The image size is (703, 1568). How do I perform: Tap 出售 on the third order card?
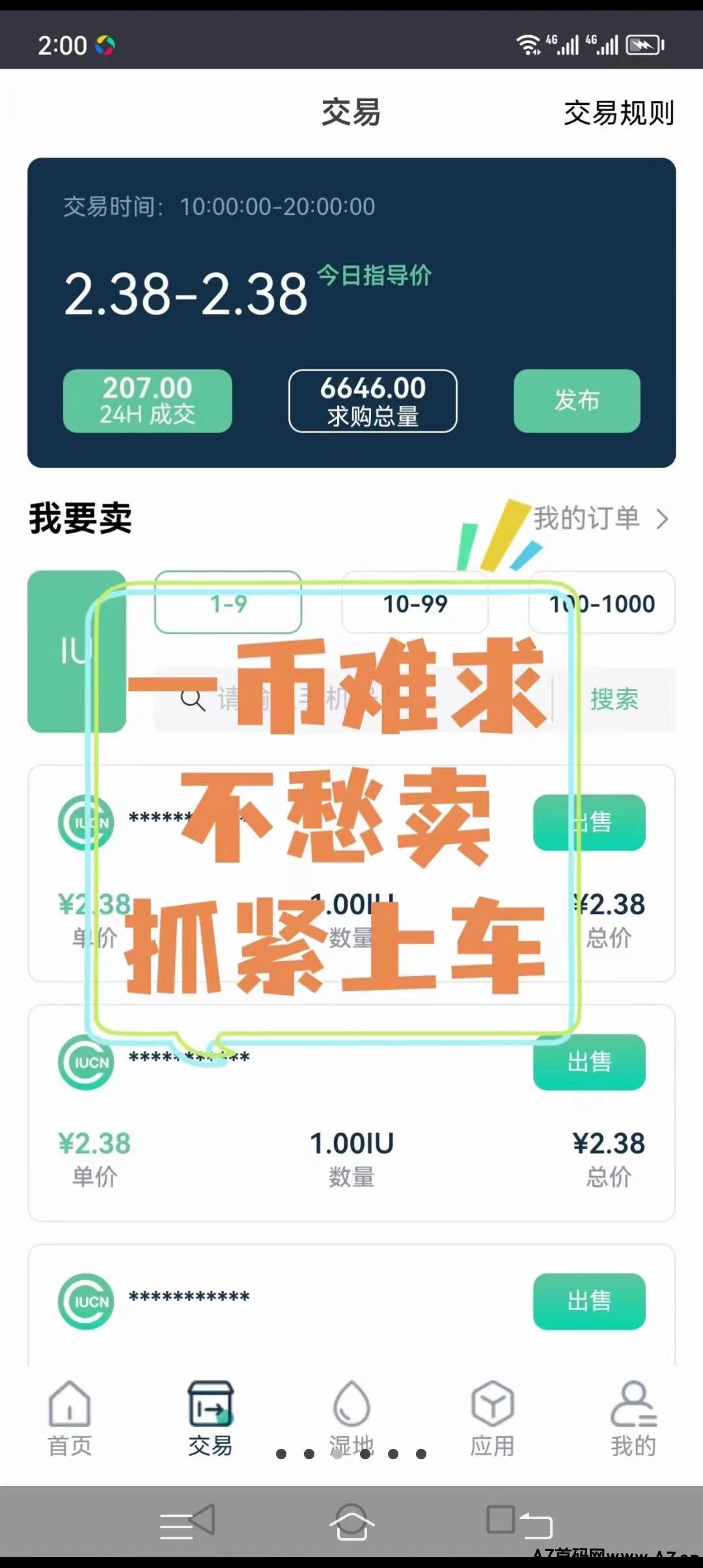(x=589, y=1301)
